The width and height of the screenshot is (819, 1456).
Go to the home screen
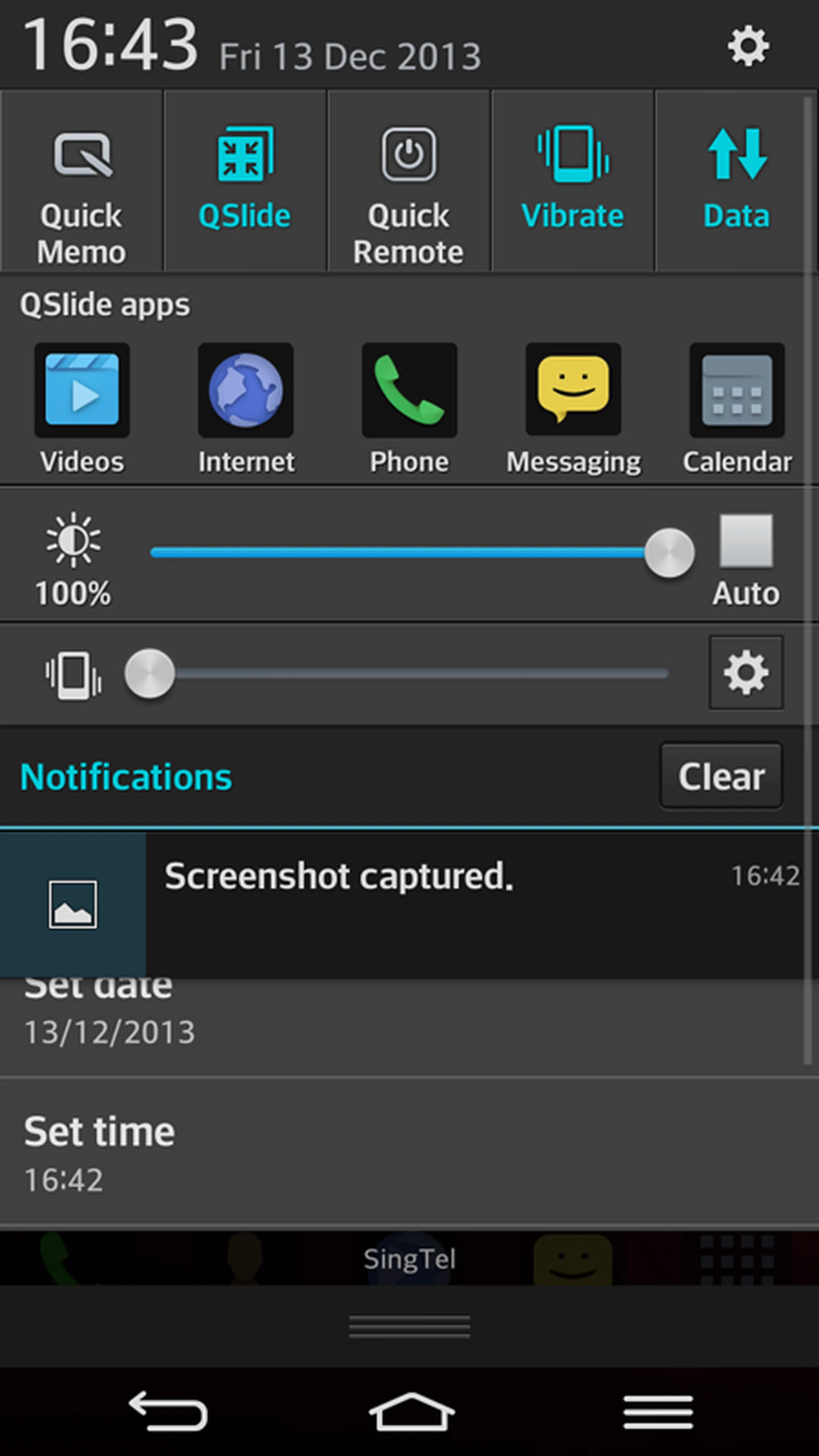[x=411, y=1411]
